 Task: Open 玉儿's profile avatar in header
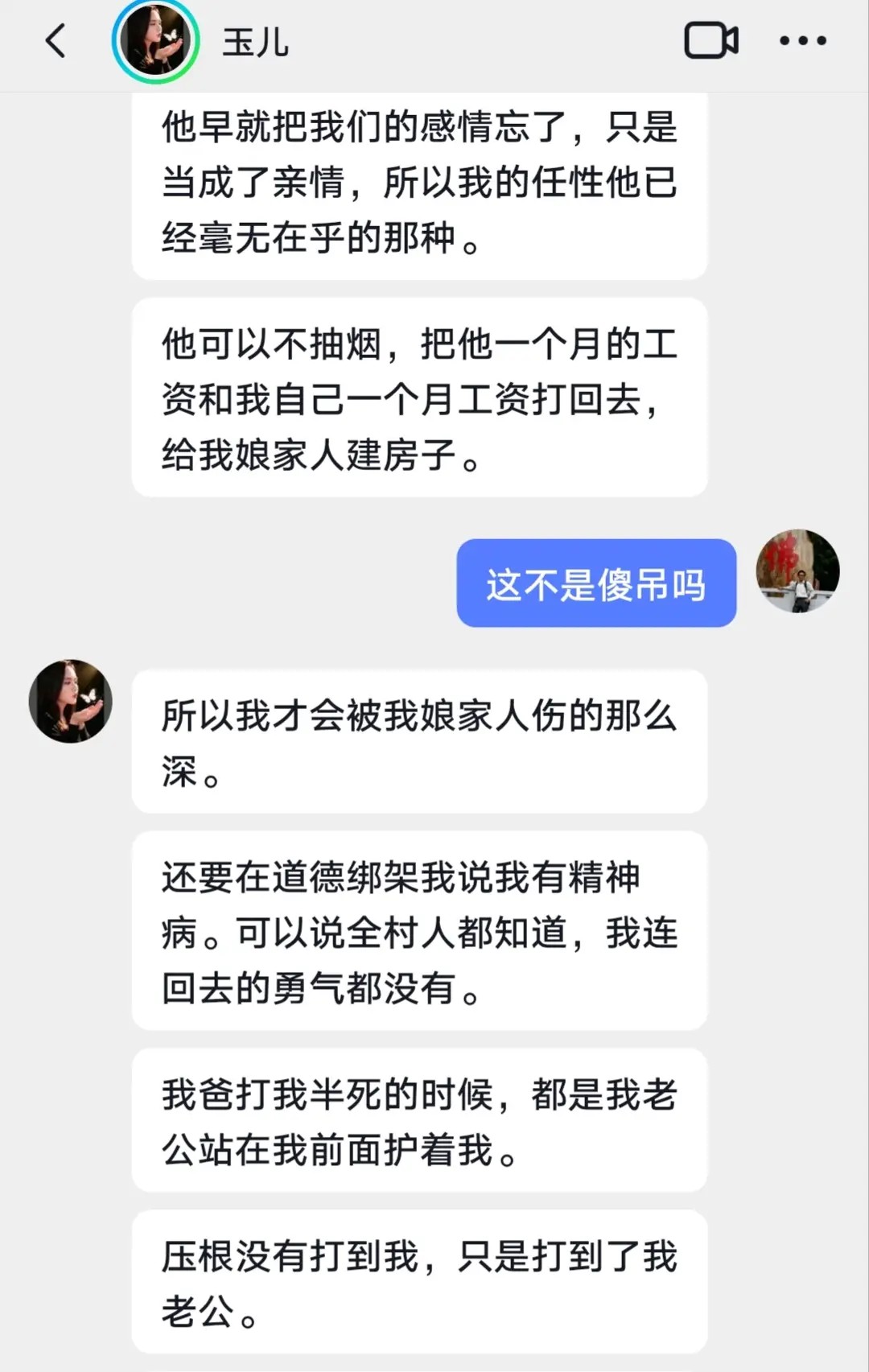(155, 41)
